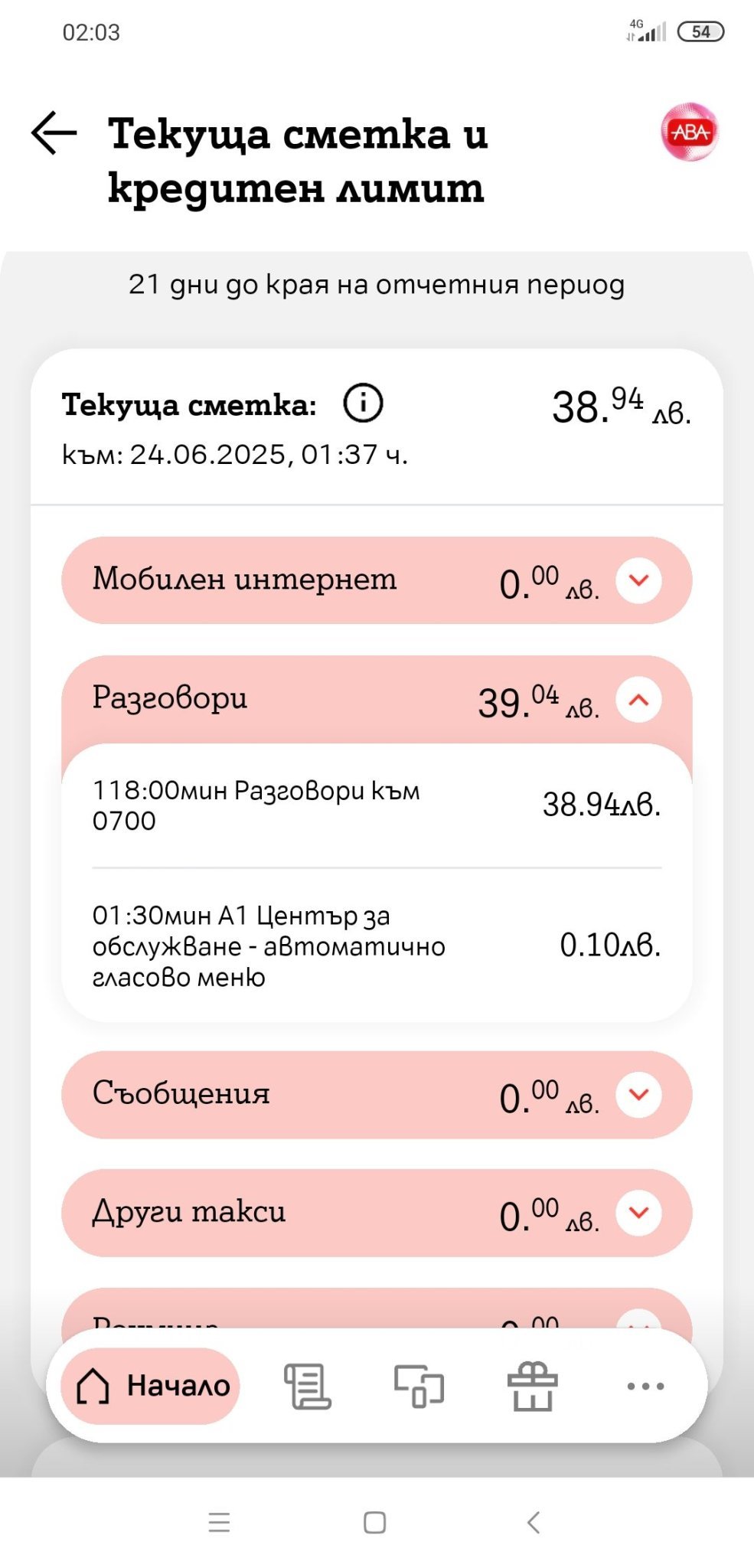The height and width of the screenshot is (1568, 754).
Task: Open the invoices document tab
Action: click(x=308, y=1386)
